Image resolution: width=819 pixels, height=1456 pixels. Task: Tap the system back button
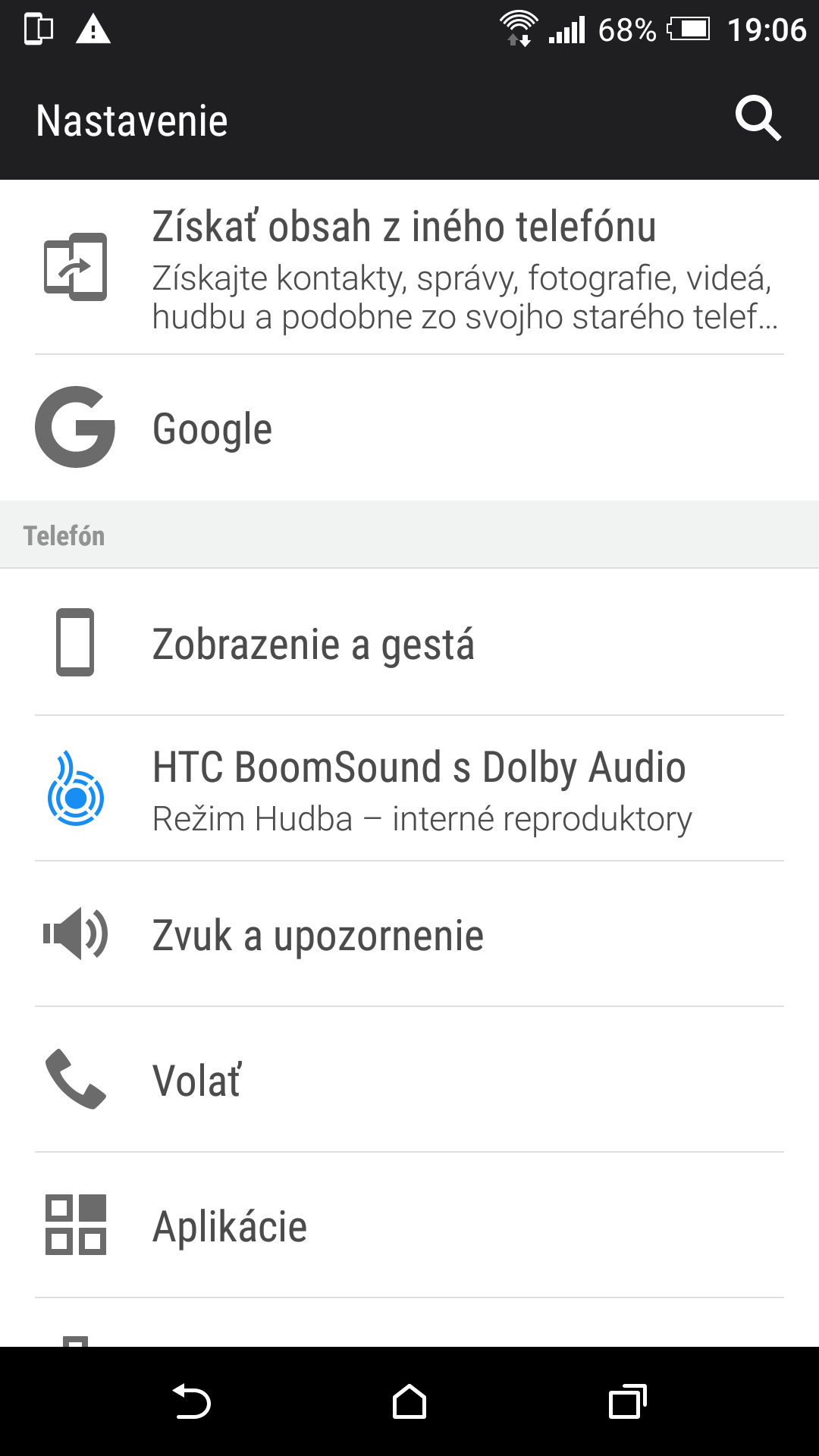[191, 1401]
